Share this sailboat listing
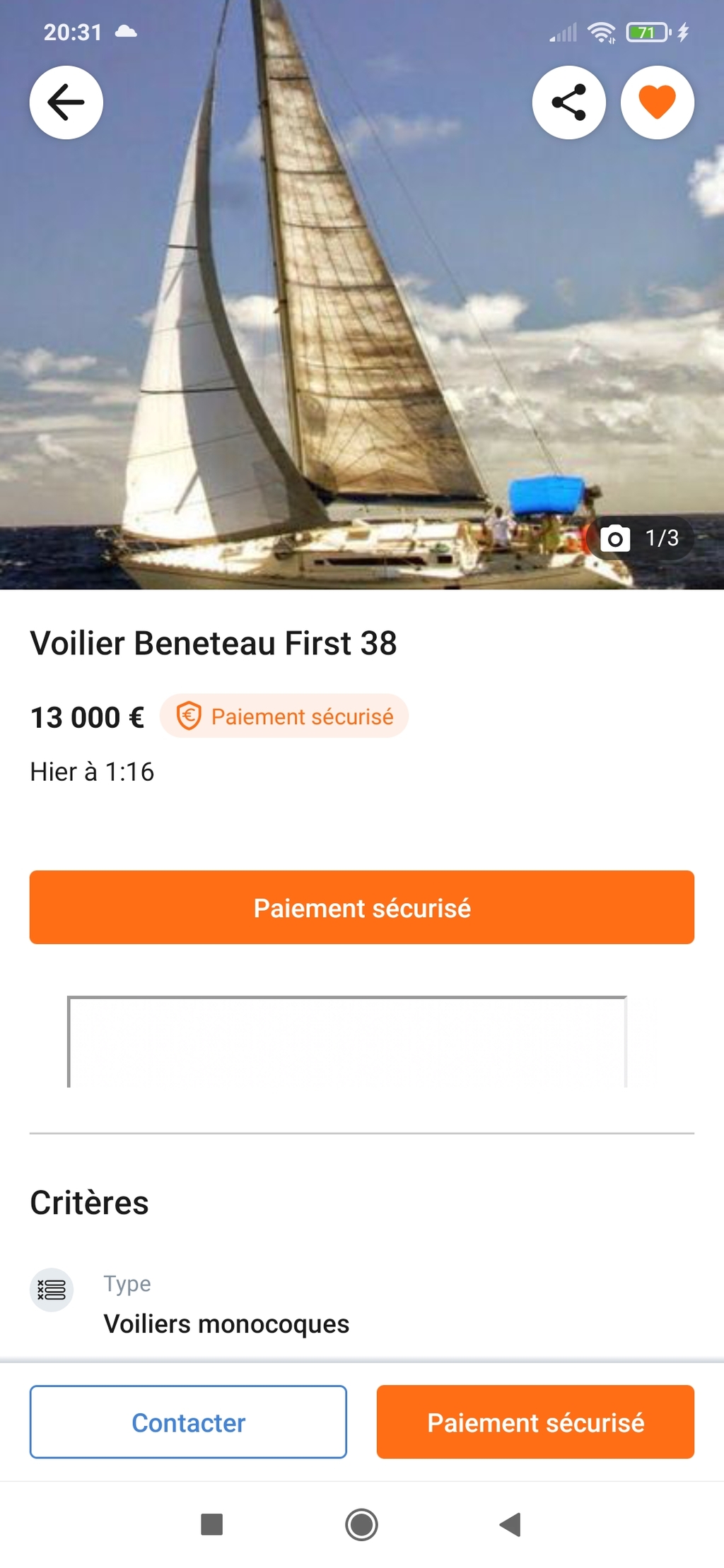The height and width of the screenshot is (1568, 724). coord(568,102)
